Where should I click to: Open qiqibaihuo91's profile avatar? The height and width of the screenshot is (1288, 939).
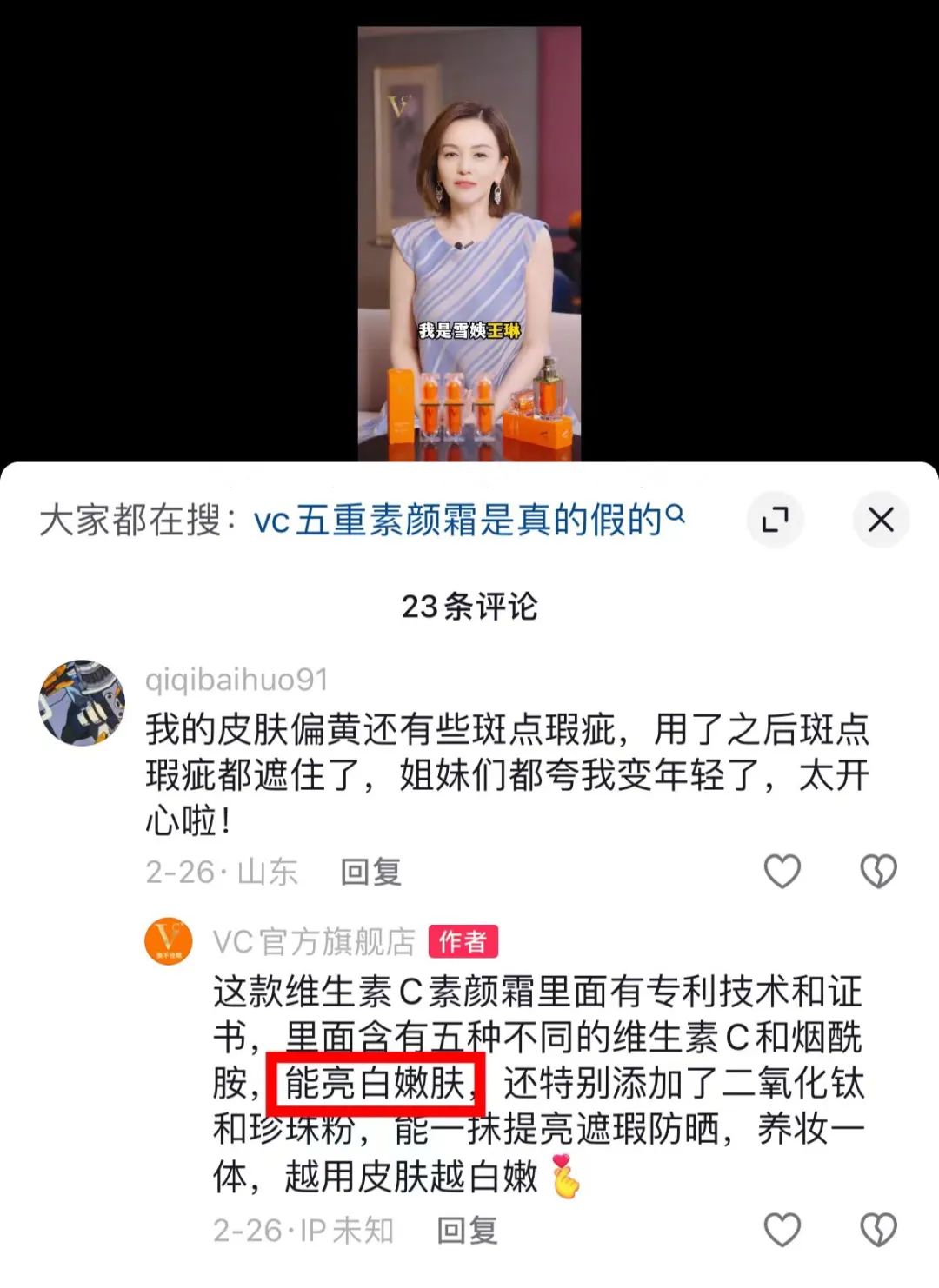82,702
